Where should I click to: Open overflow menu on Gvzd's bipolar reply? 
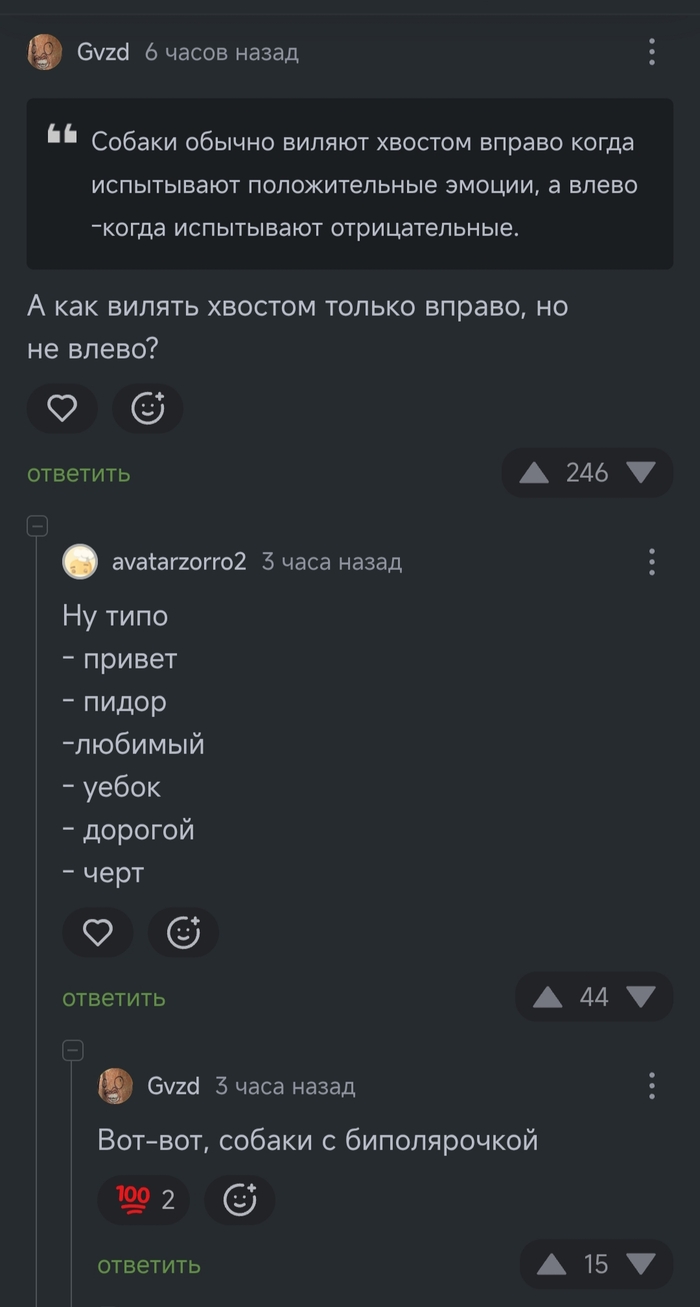(652, 1086)
